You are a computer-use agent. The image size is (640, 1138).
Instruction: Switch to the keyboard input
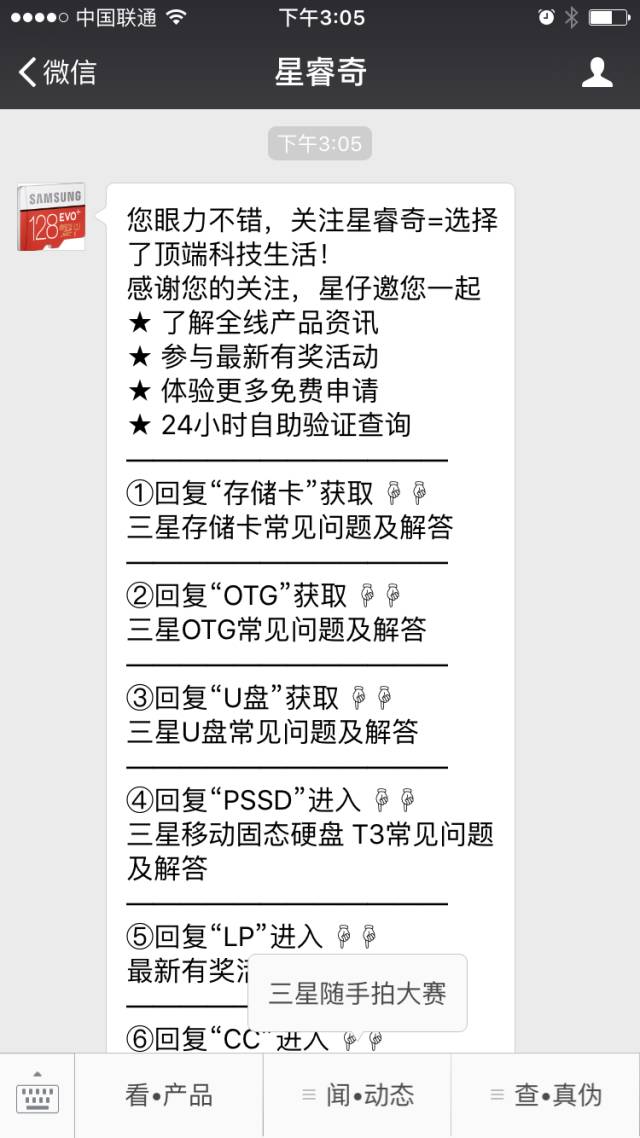click(38, 1096)
